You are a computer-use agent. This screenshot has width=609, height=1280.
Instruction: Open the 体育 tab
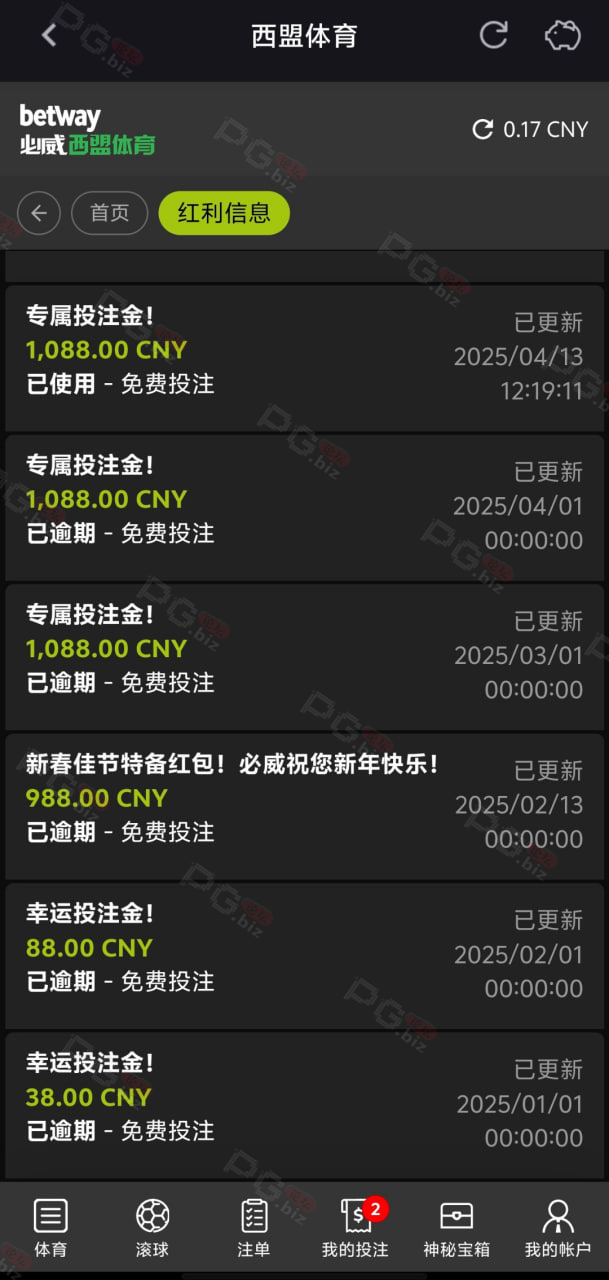pos(51,1228)
